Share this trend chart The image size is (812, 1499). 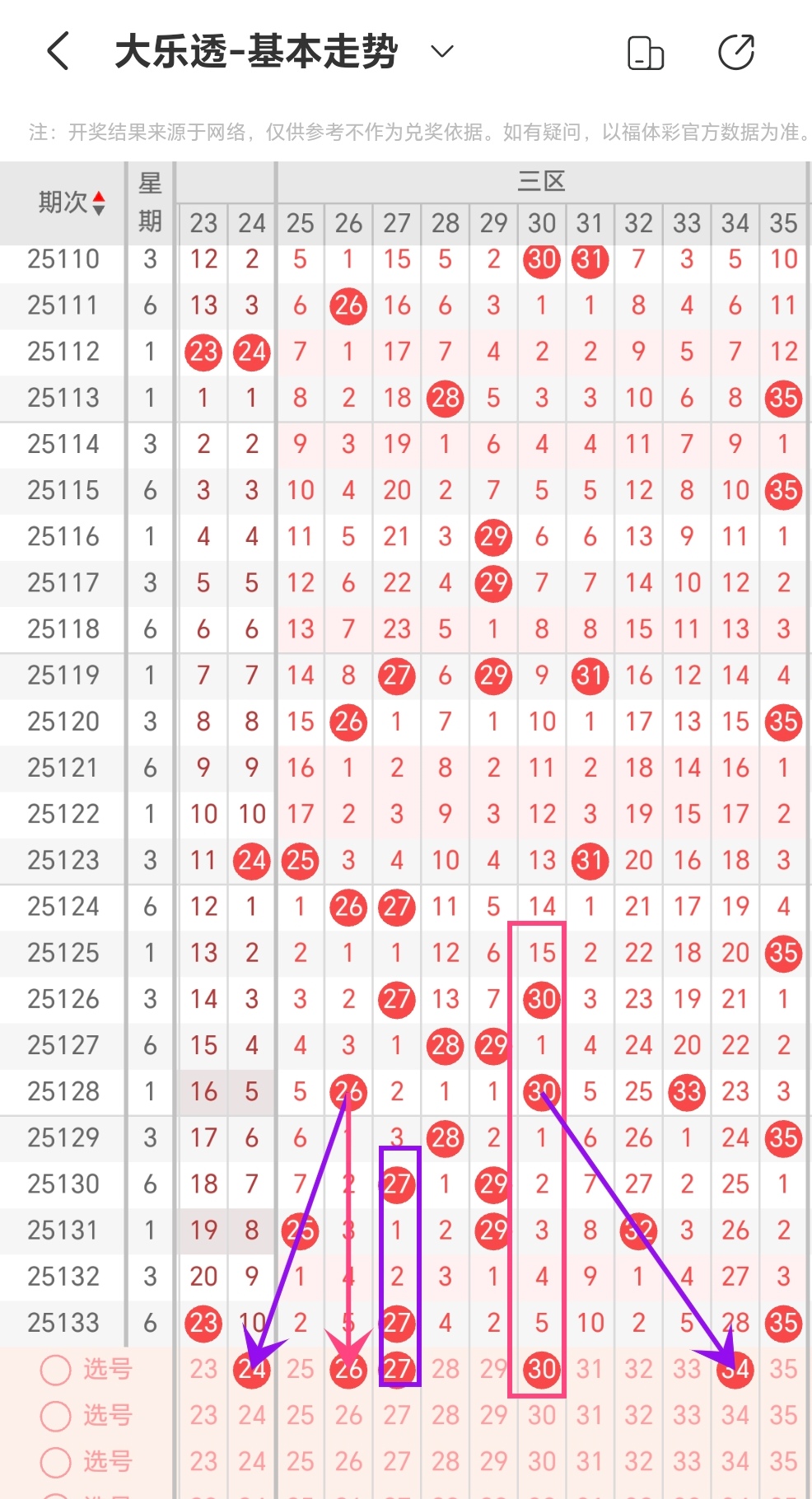click(x=736, y=53)
